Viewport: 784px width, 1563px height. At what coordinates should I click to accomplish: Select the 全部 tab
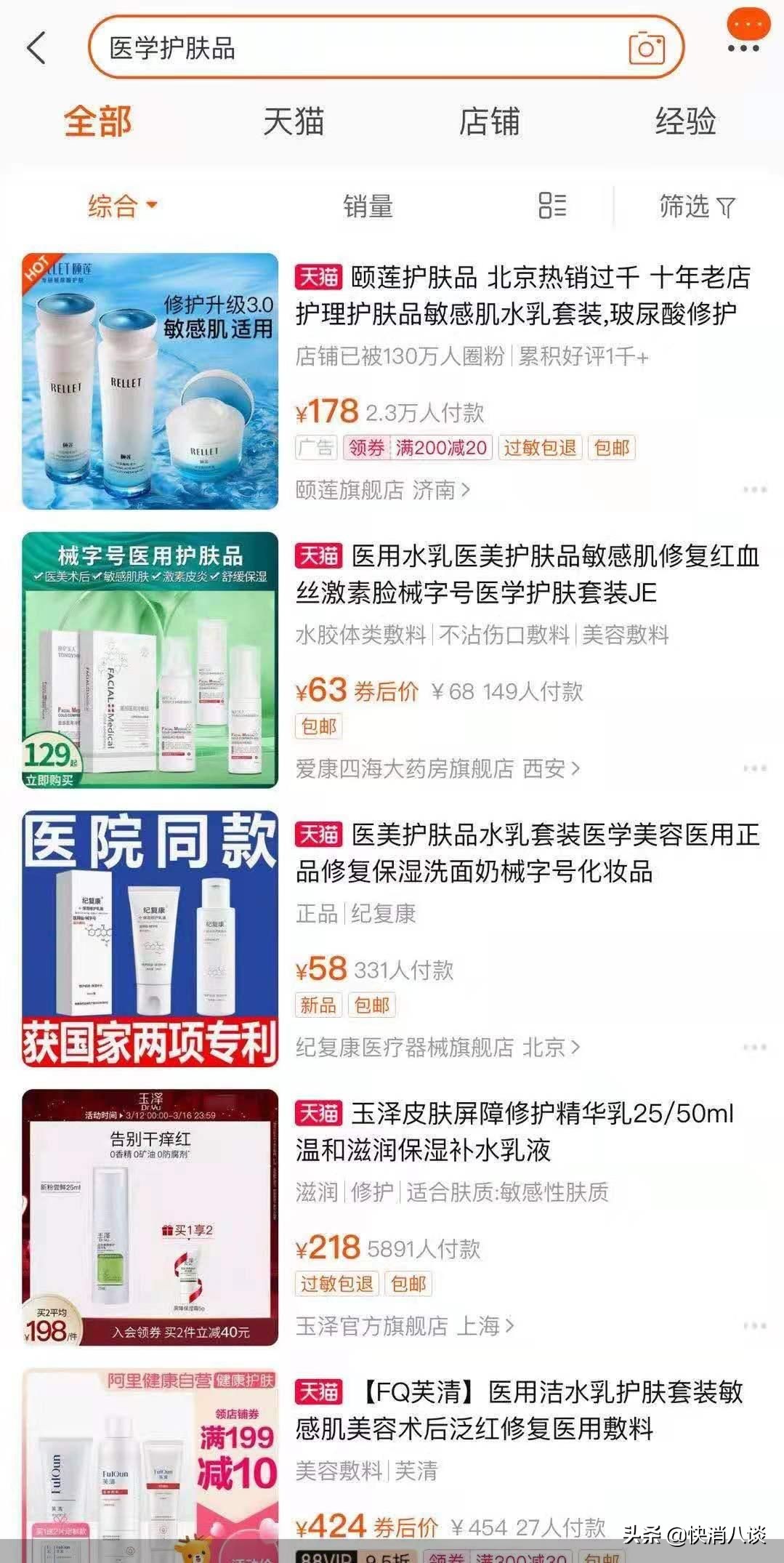pyautogui.click(x=98, y=122)
